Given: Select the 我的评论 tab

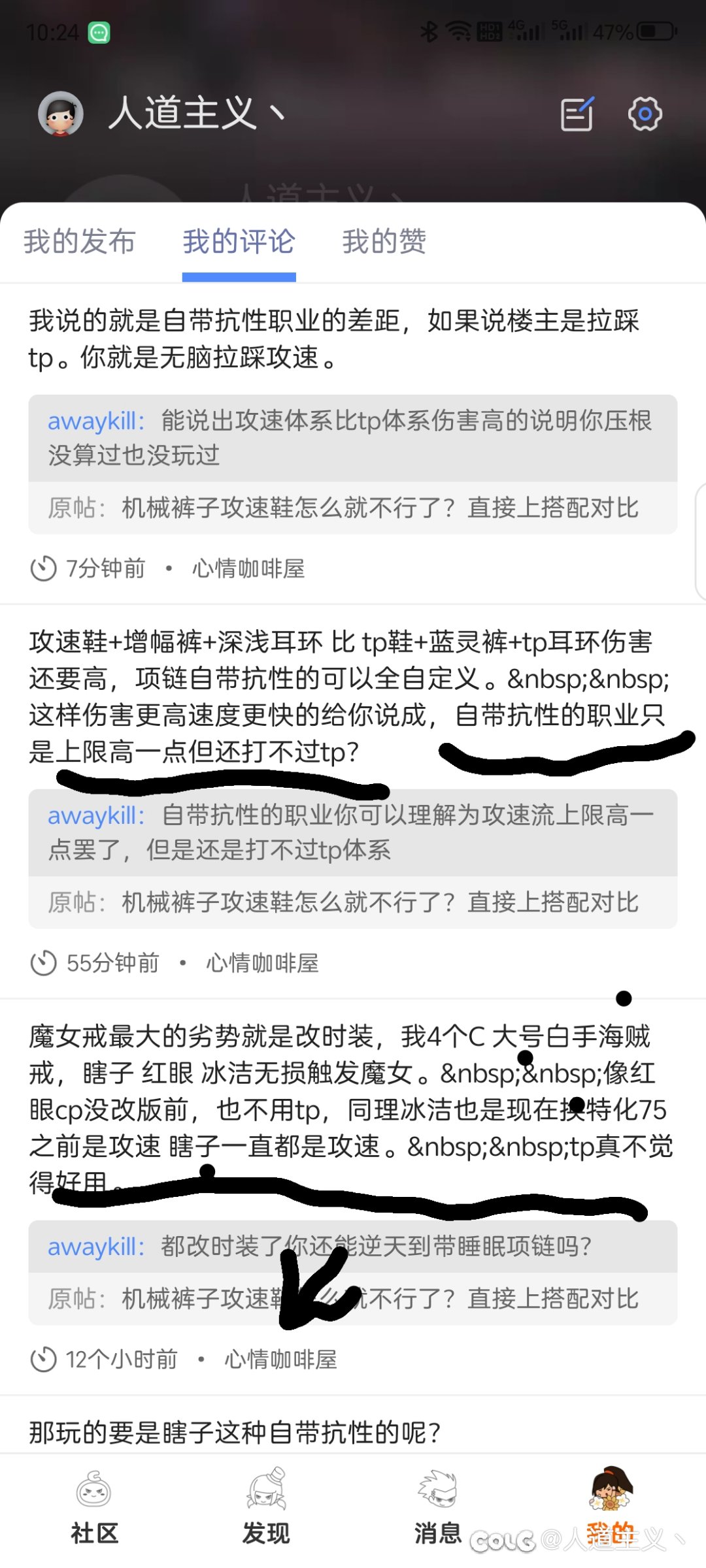Looking at the screenshot, I should pyautogui.click(x=239, y=241).
